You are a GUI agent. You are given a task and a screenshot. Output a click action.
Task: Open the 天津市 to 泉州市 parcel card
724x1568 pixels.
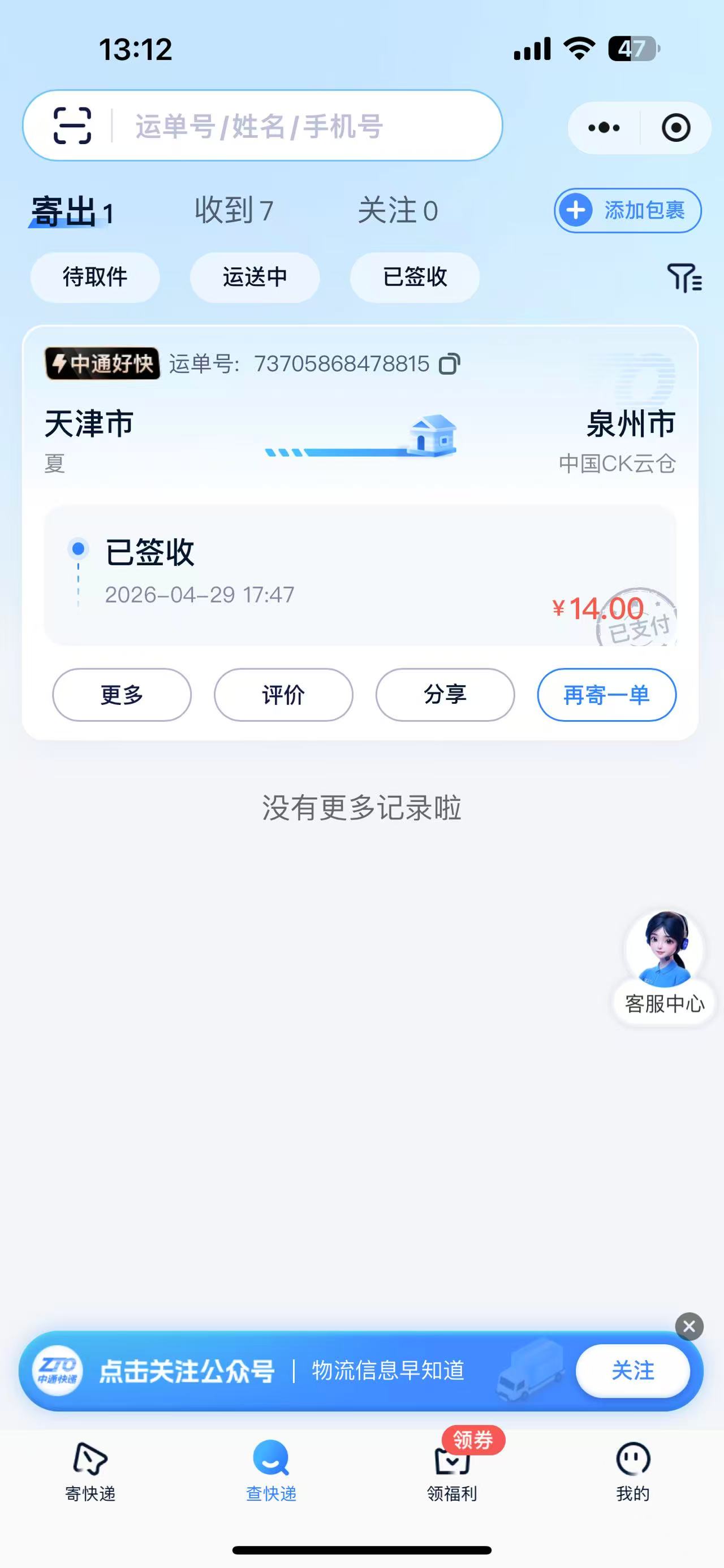(360, 487)
